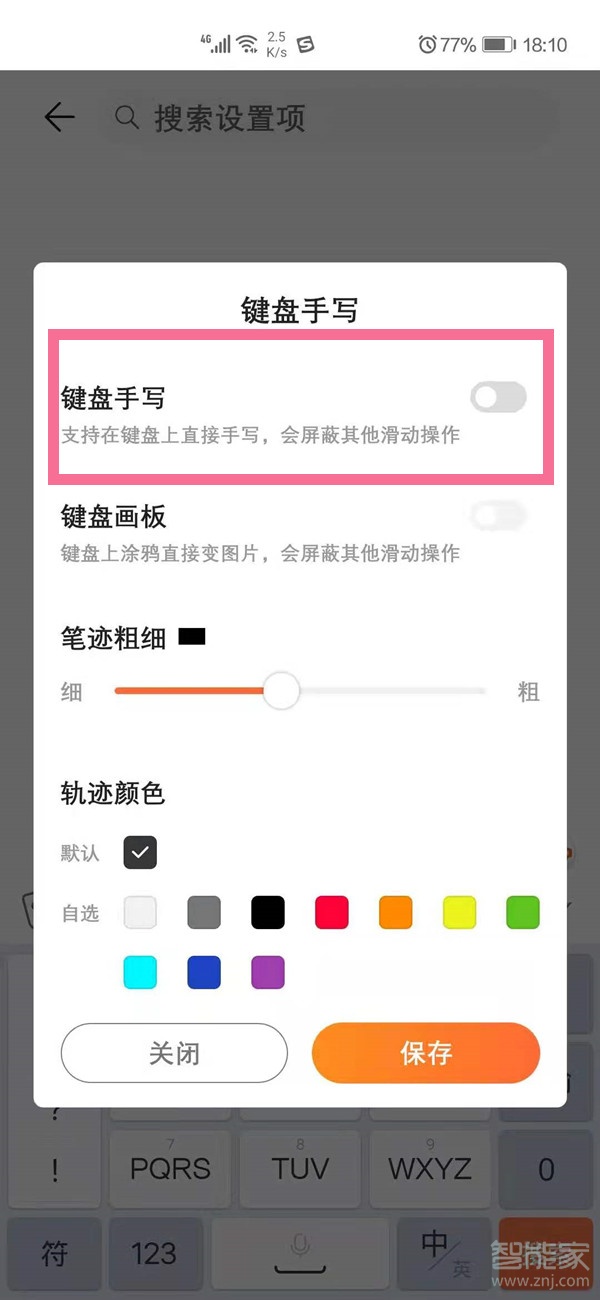Save settings with the 保存 button
The width and height of the screenshot is (600, 1300).
[x=426, y=1053]
